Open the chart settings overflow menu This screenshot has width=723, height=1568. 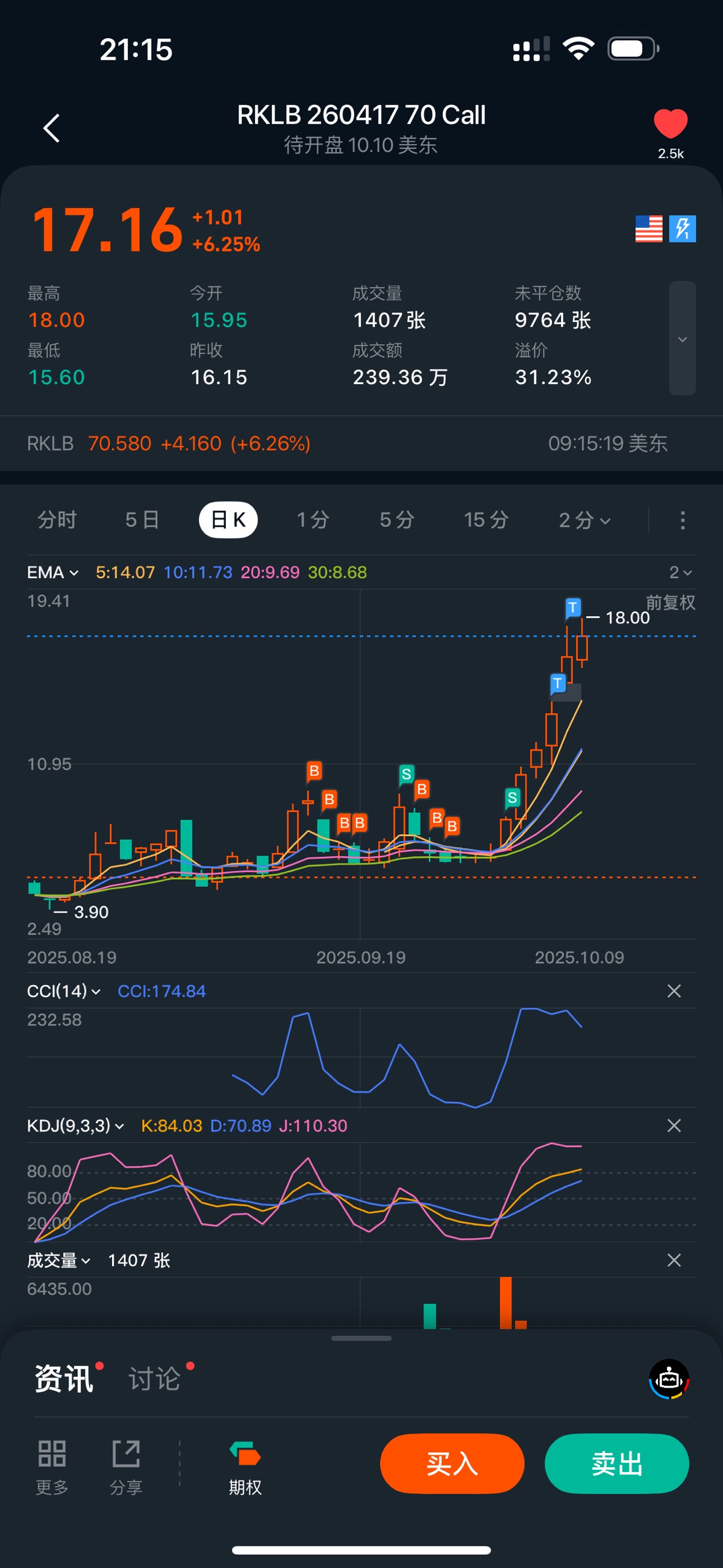click(682, 520)
